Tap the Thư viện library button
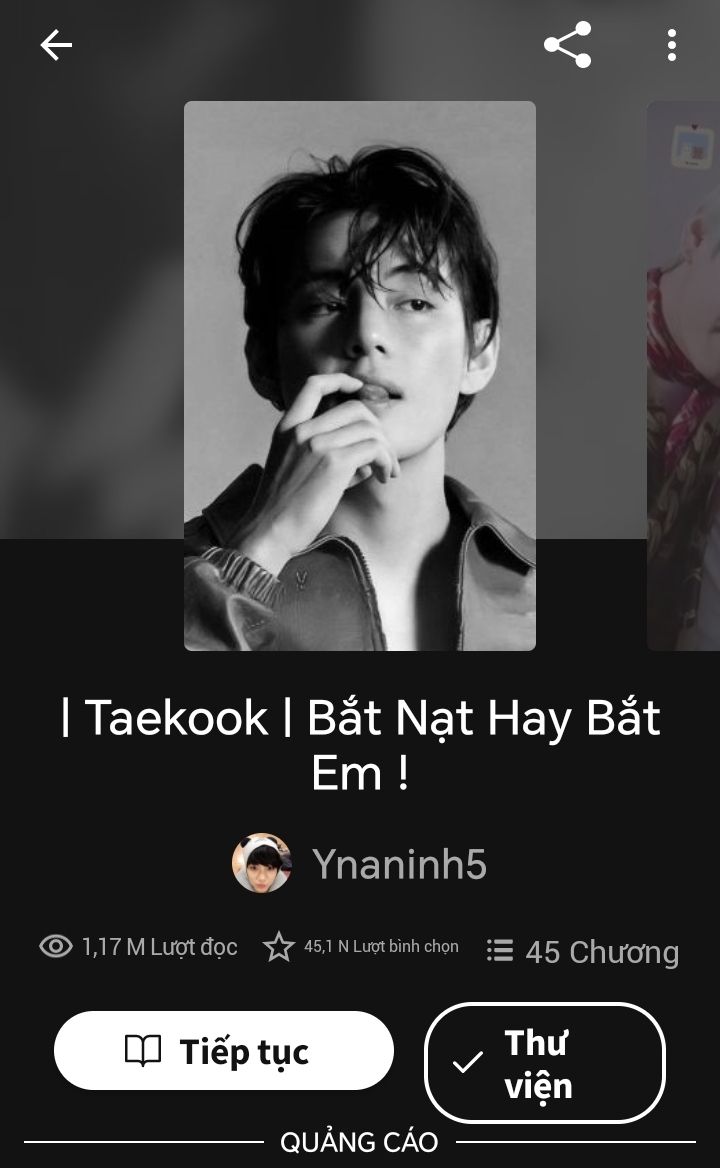The width and height of the screenshot is (720, 1168). tap(545, 1063)
